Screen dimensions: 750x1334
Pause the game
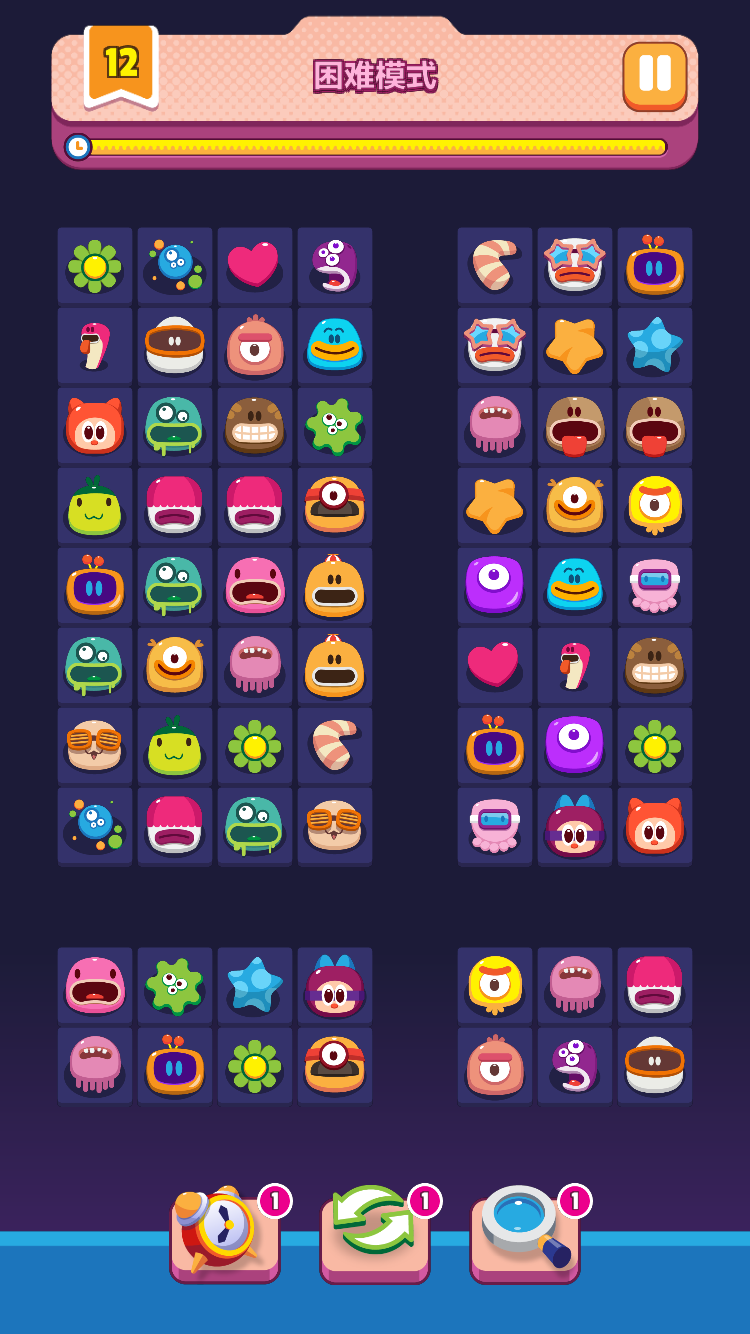(x=655, y=75)
